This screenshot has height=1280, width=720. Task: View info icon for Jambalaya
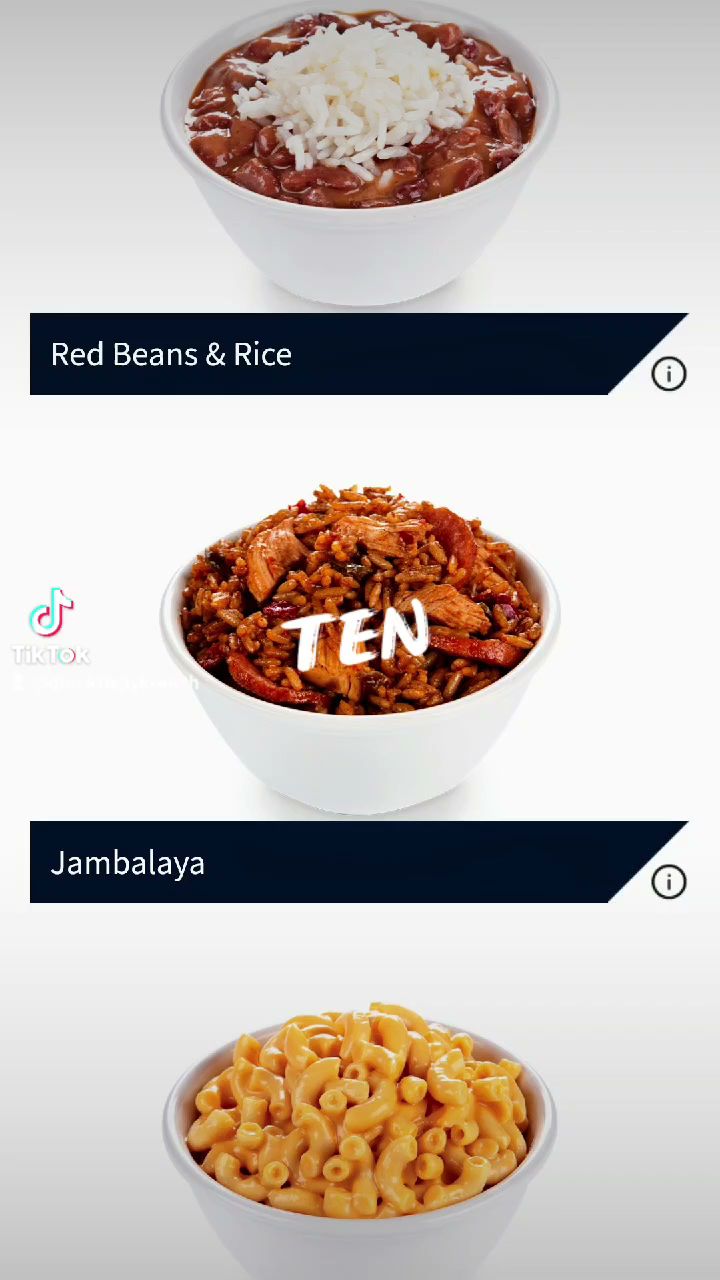[668, 882]
